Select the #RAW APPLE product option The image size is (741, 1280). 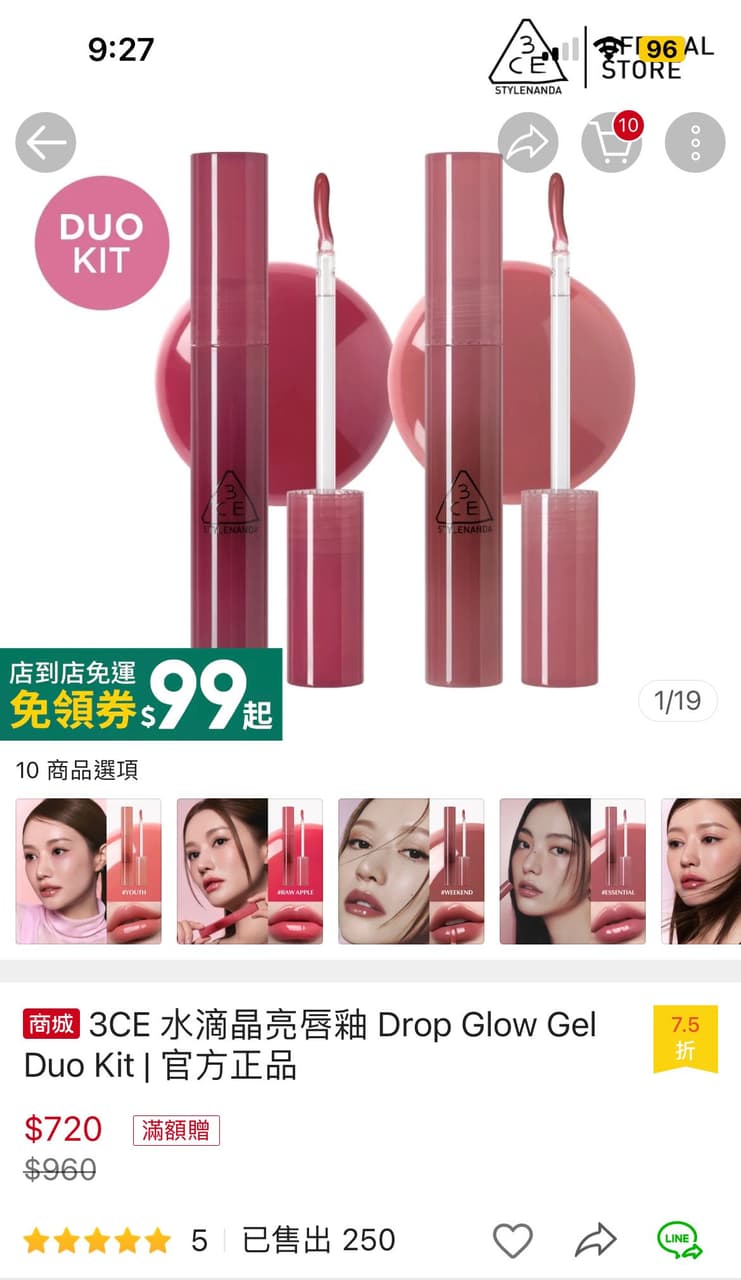(x=250, y=871)
